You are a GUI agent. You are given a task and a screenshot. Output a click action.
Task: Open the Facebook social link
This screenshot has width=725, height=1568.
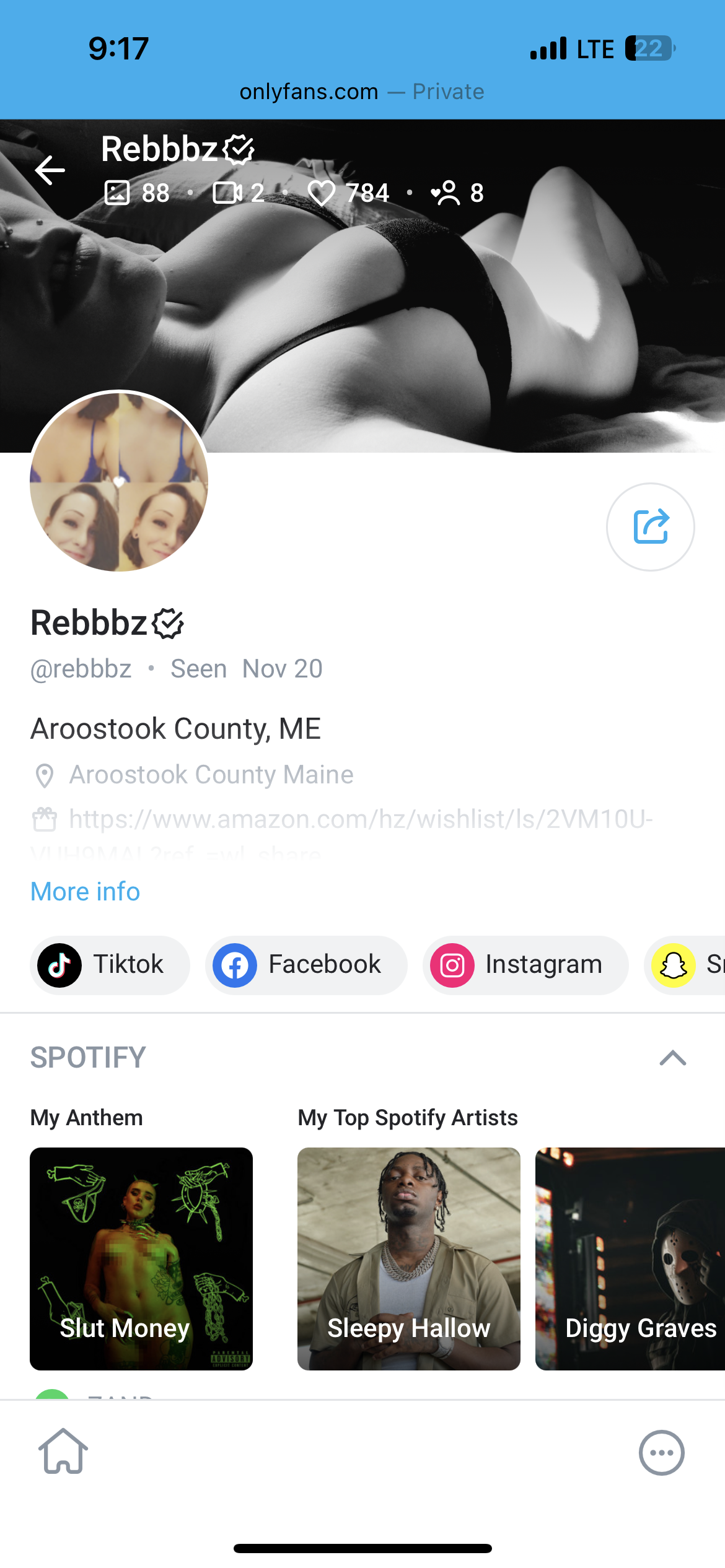[306, 965]
